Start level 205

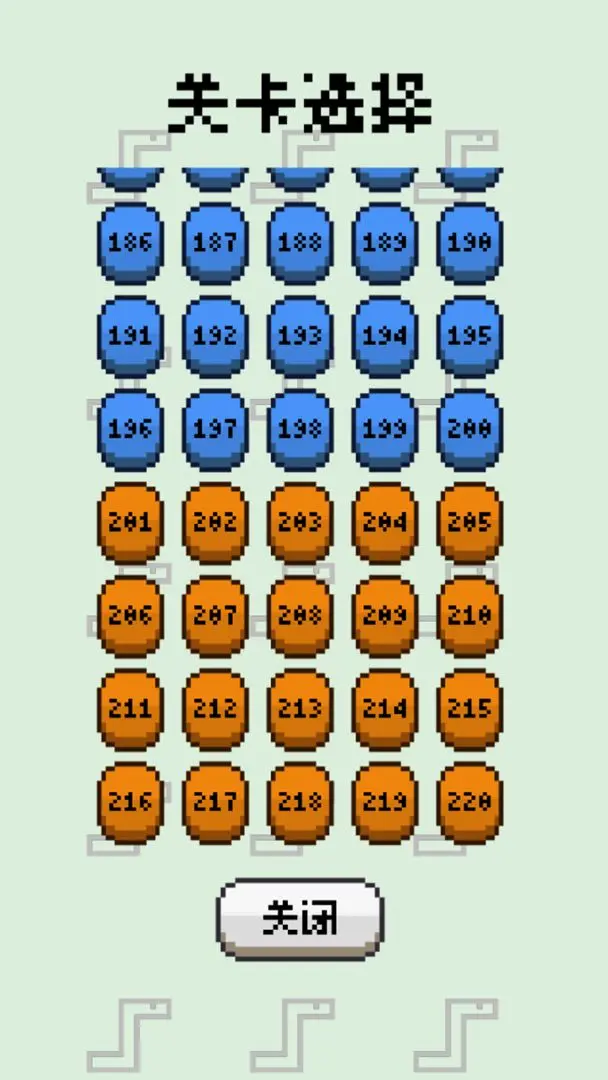(x=469, y=522)
